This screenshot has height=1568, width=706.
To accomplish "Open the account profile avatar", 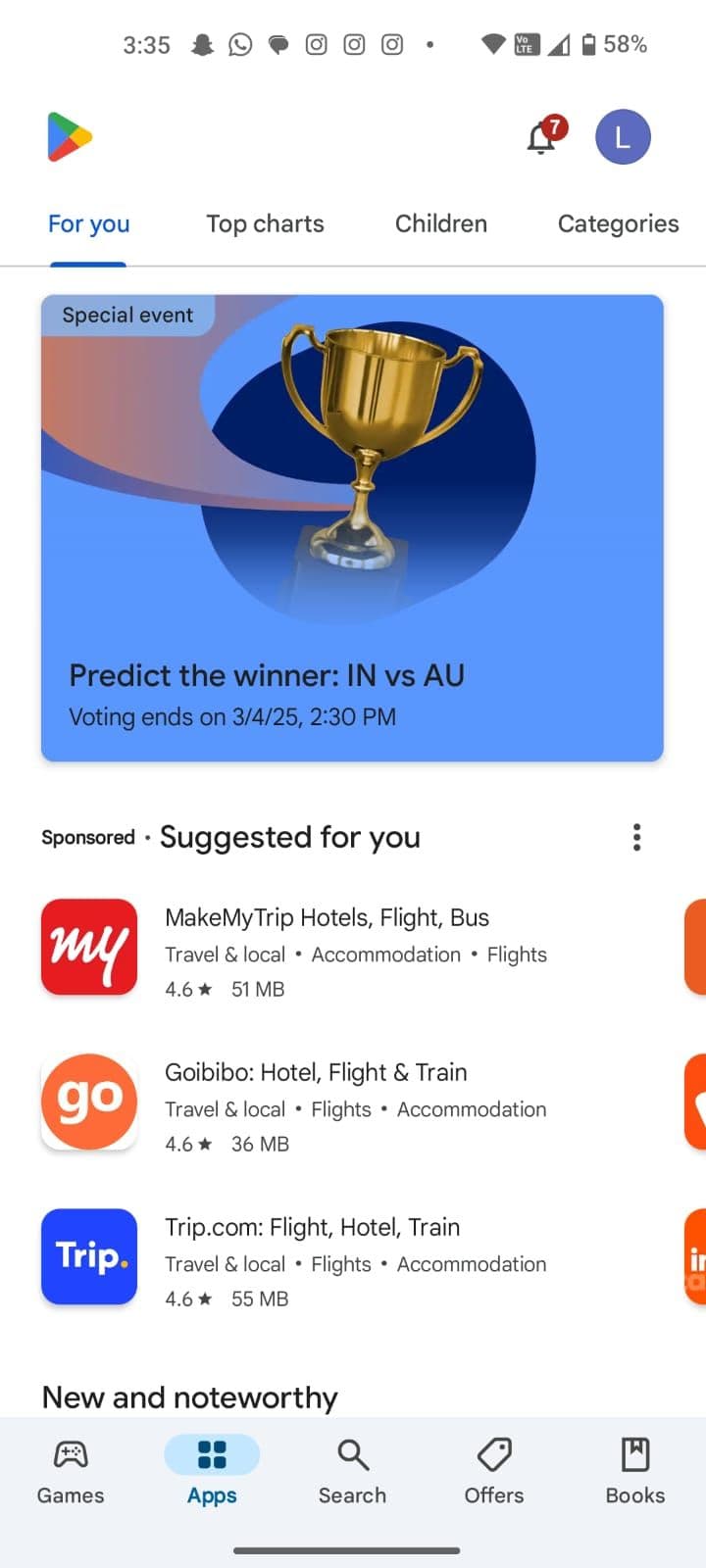I will click(623, 137).
